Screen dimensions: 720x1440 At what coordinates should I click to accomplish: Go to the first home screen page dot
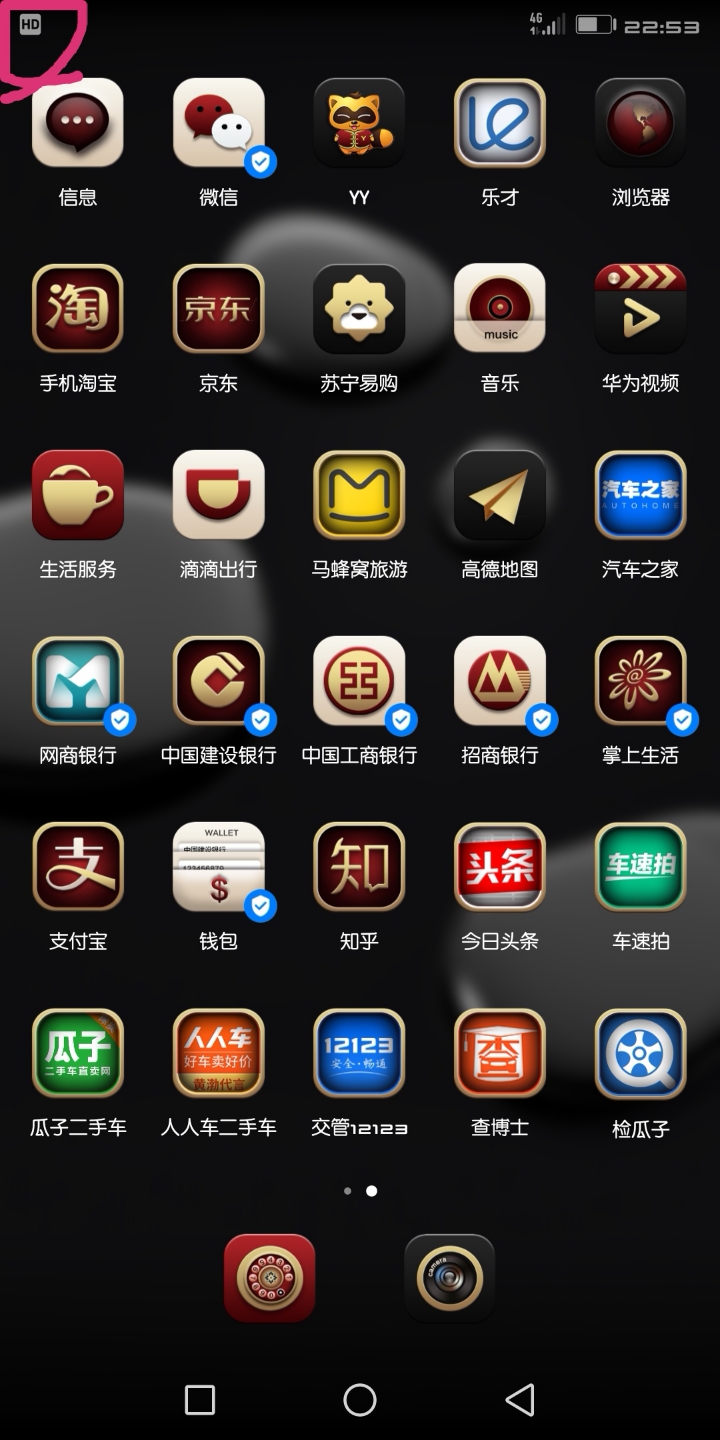[x=347, y=1191]
